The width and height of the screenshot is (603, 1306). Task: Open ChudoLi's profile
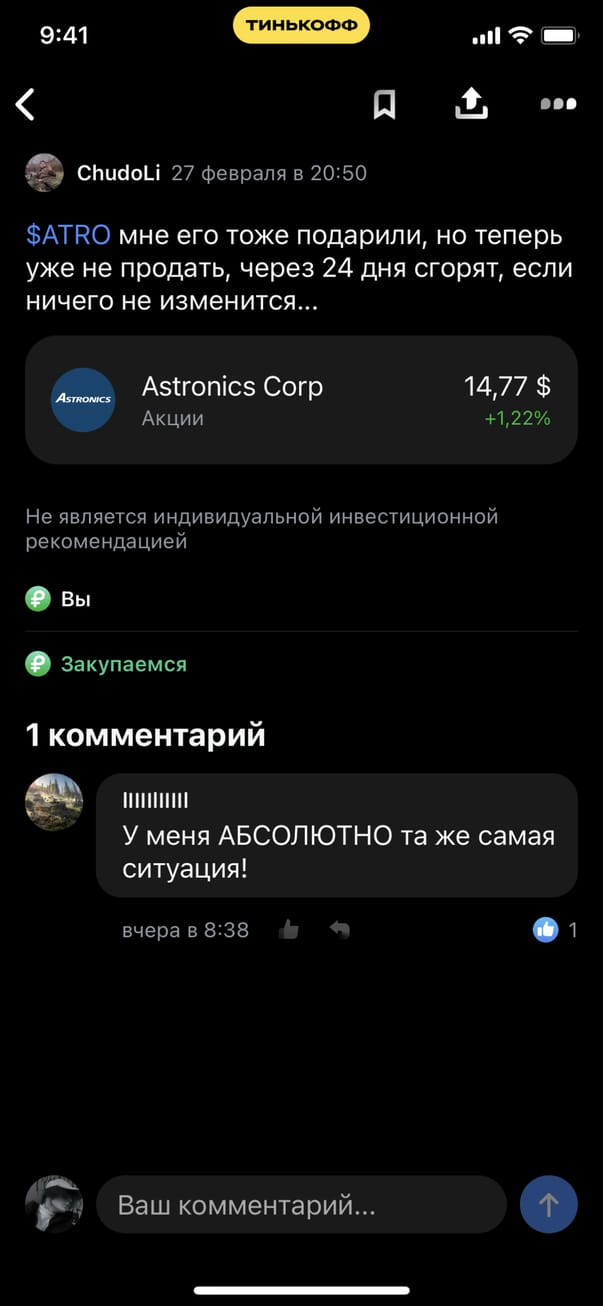118,173
